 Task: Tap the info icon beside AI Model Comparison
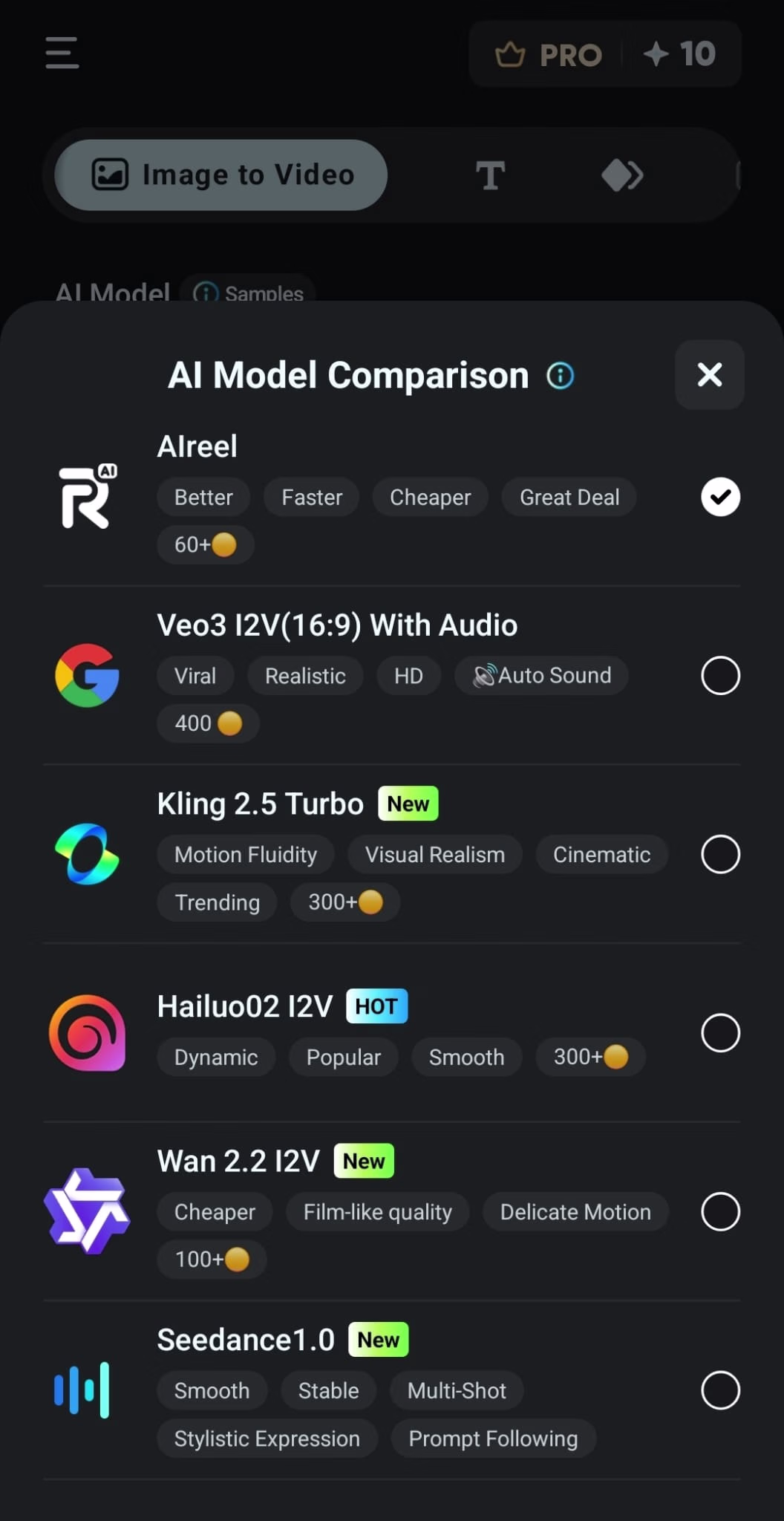pyautogui.click(x=561, y=376)
